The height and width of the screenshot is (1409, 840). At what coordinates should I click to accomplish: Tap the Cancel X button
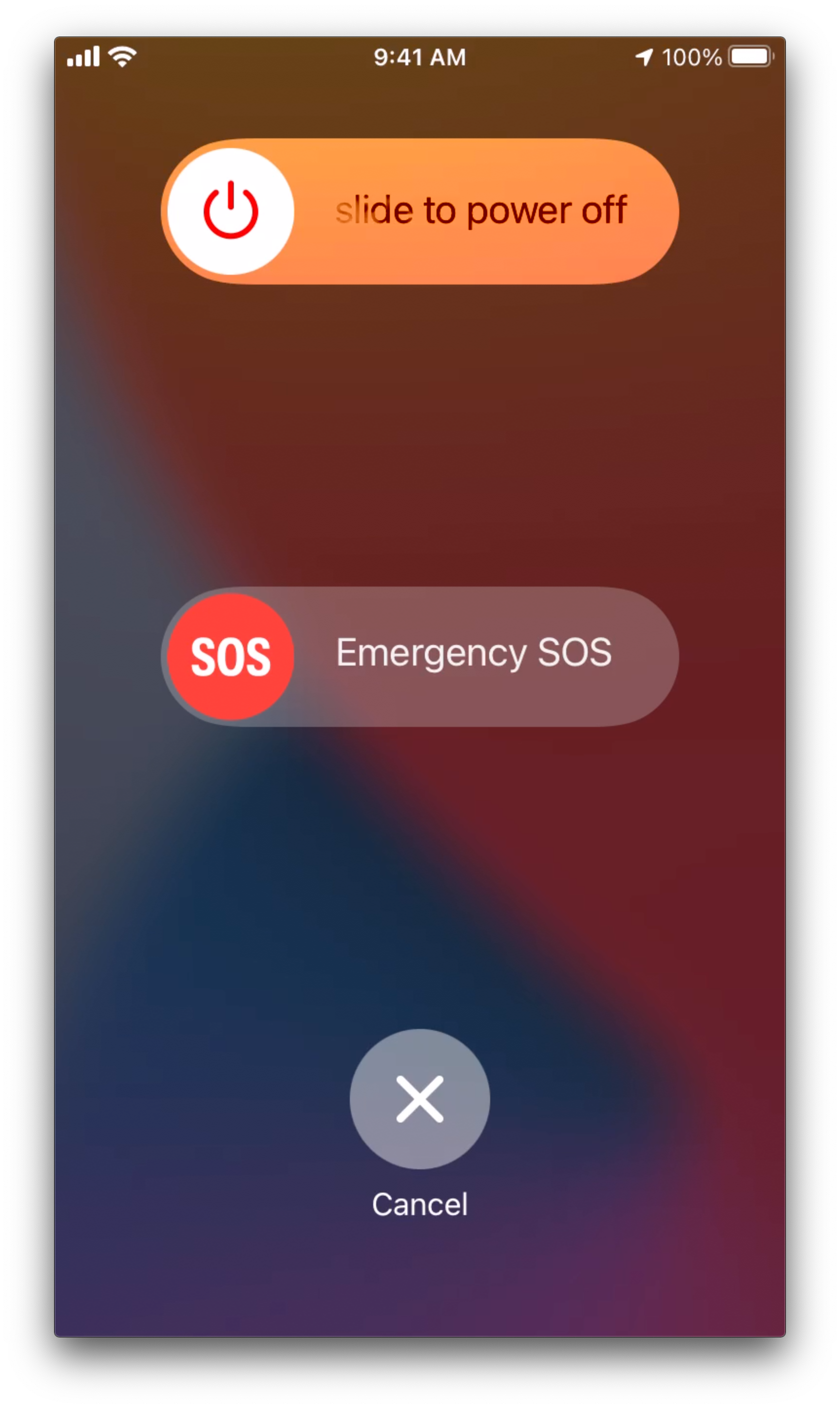pos(420,1099)
